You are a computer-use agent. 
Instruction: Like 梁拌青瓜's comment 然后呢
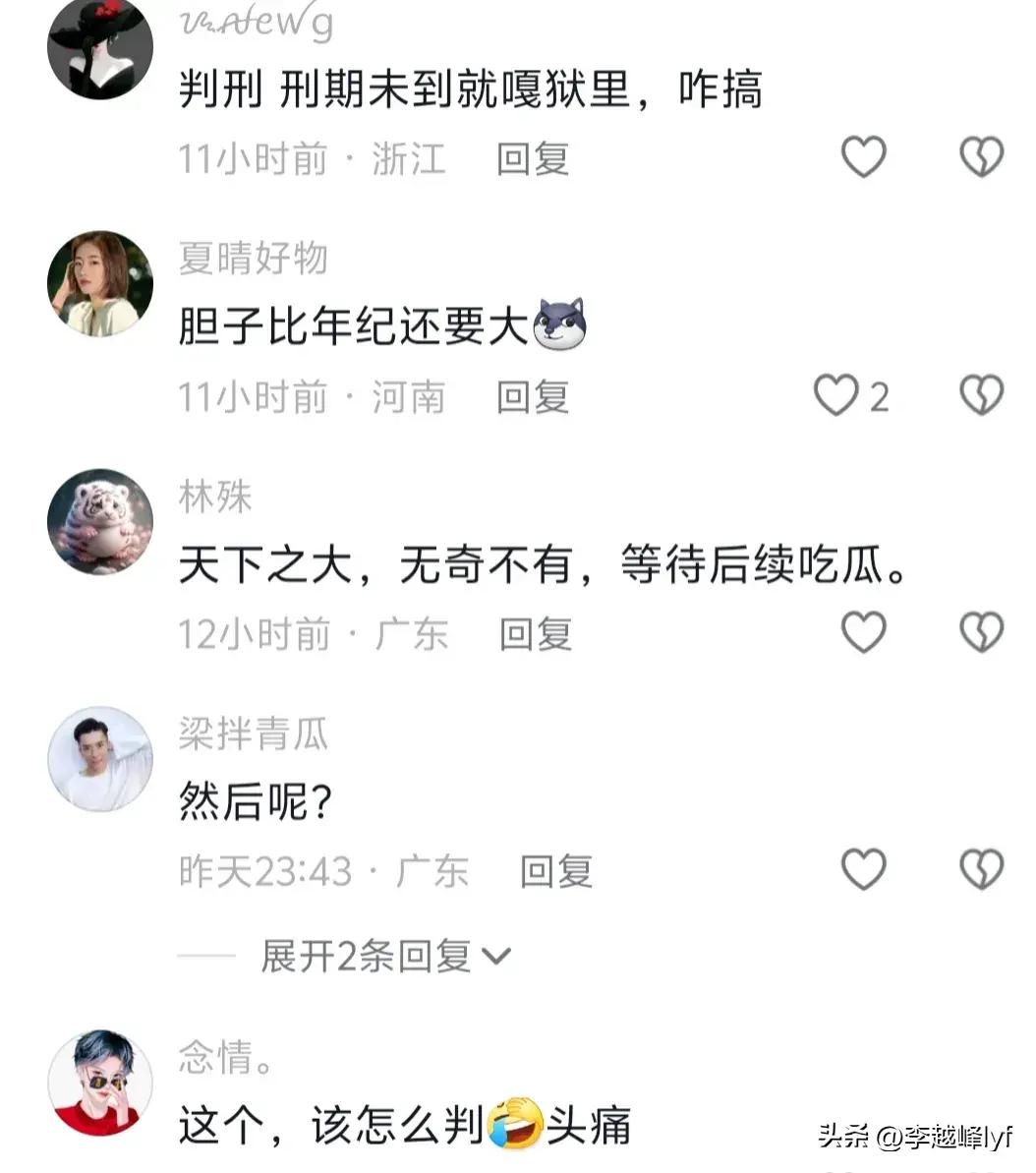click(x=863, y=870)
